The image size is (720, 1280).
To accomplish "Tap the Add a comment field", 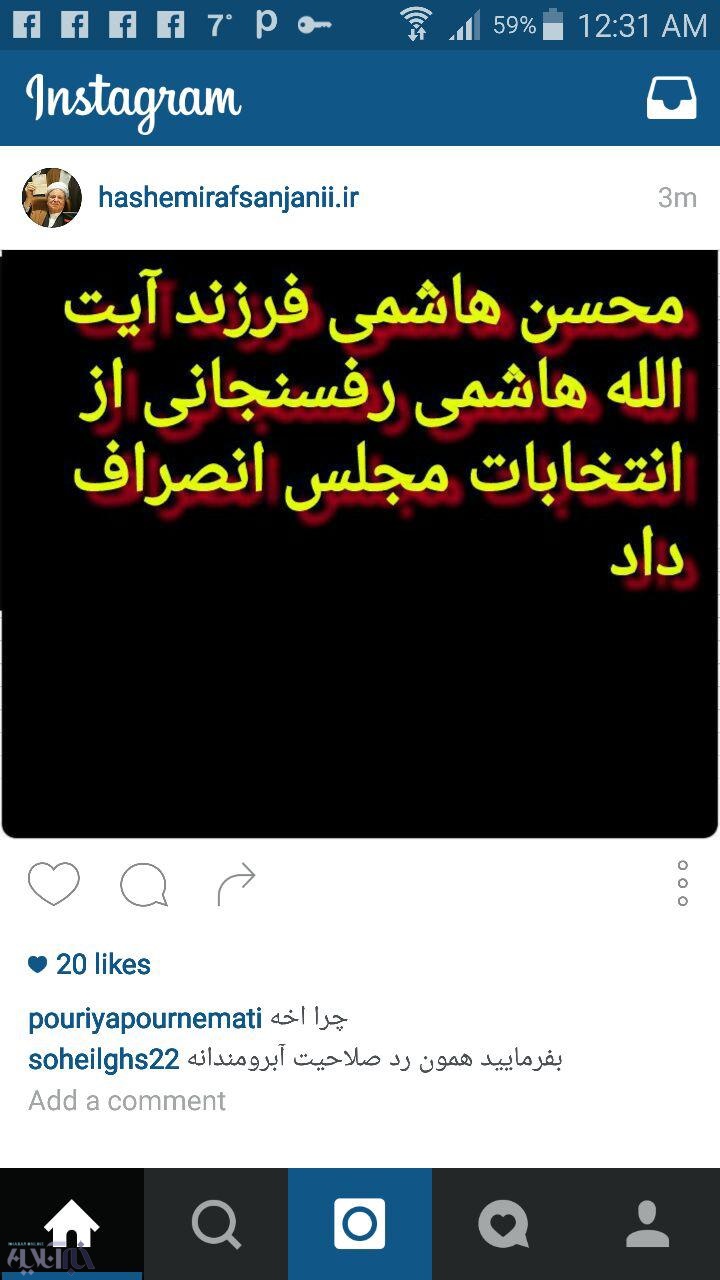I will click(128, 1100).
